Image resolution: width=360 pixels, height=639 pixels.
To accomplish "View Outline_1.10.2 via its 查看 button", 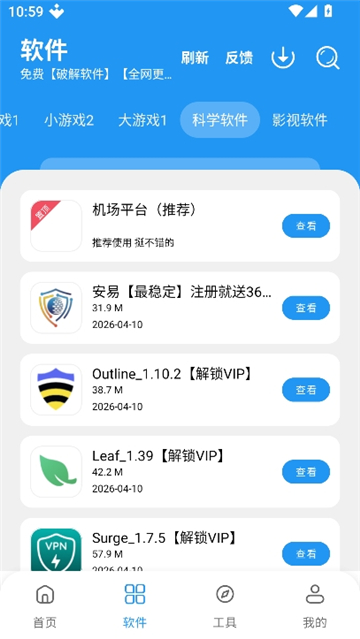I will (306, 390).
